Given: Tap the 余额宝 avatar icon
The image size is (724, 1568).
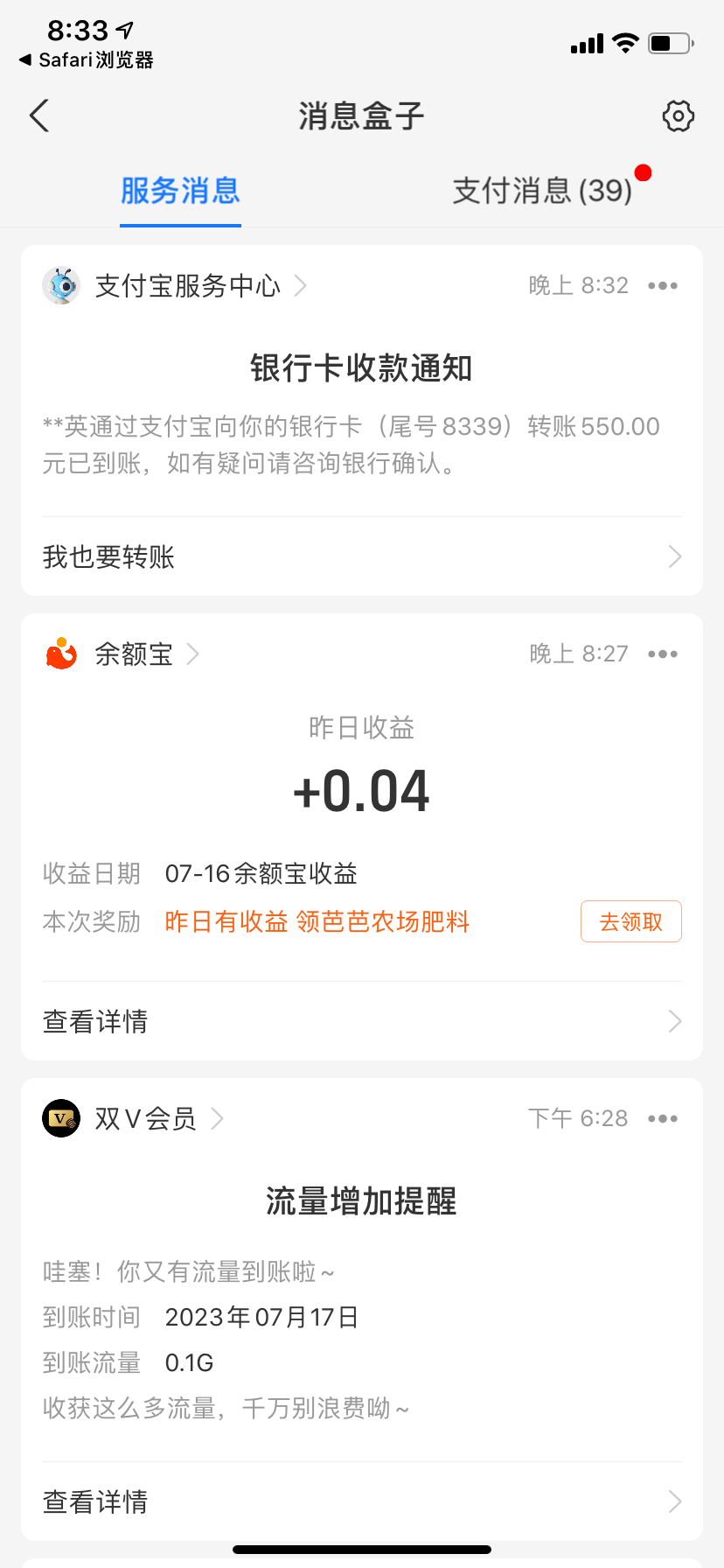Looking at the screenshot, I should pyautogui.click(x=60, y=654).
